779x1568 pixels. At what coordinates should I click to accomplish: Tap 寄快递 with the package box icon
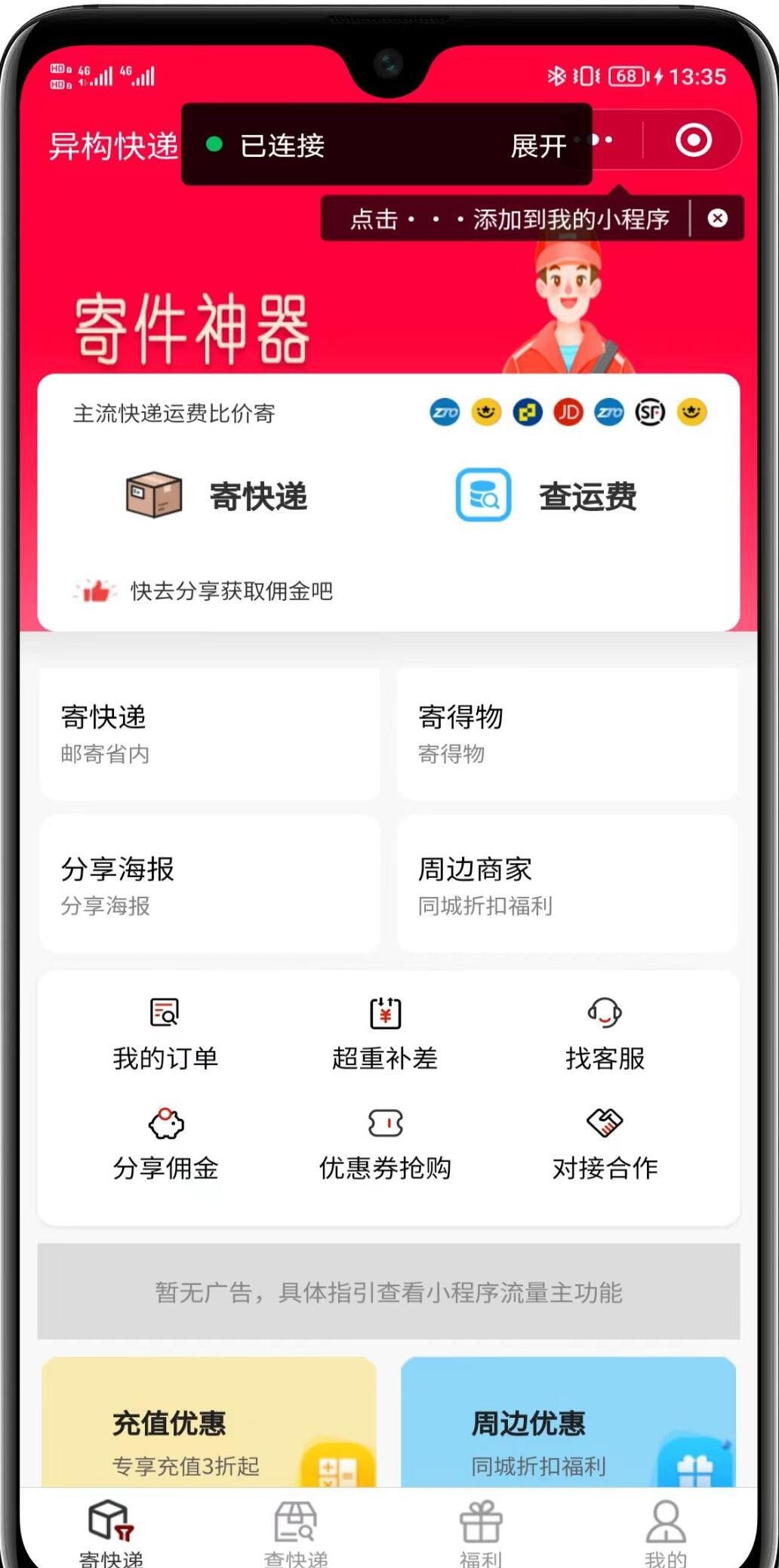(217, 496)
